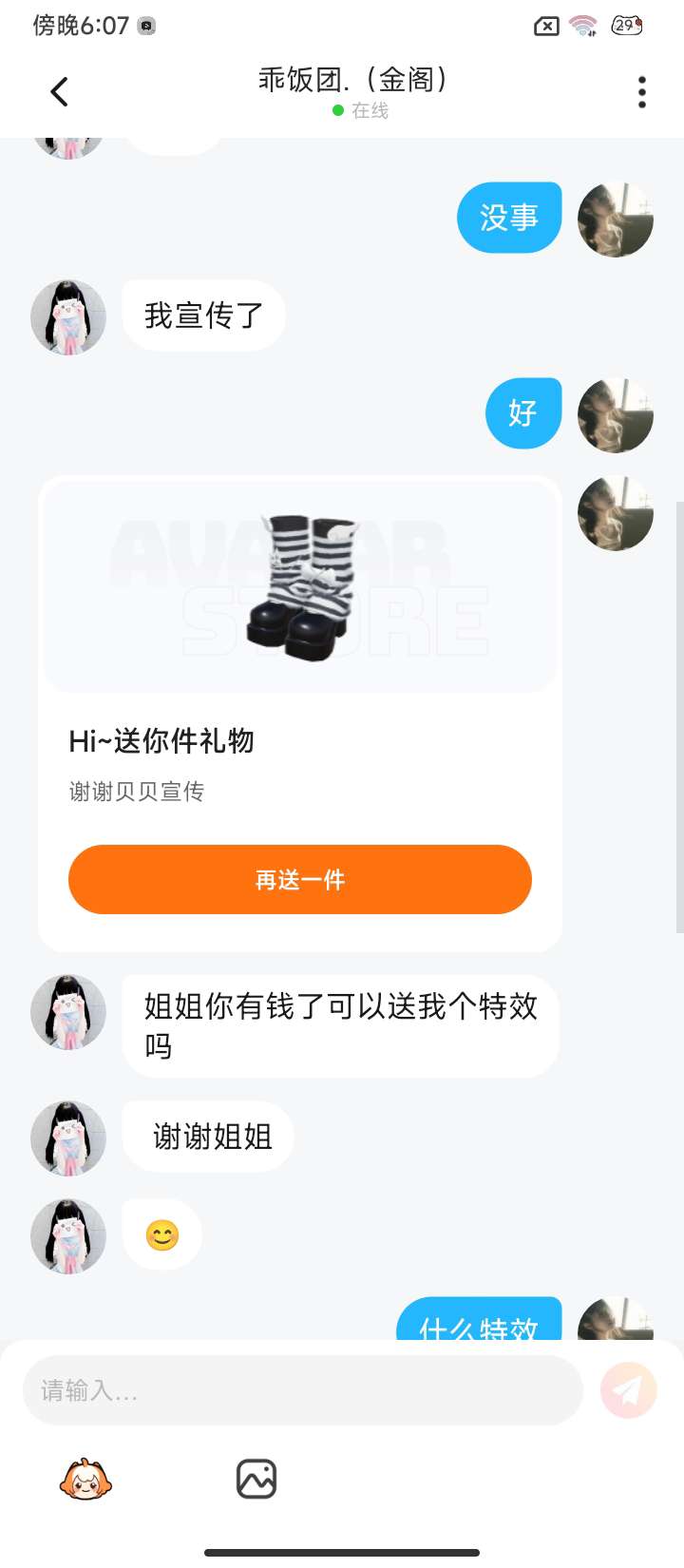
Task: View the avatar beside 我宣传了
Action: [x=68, y=317]
